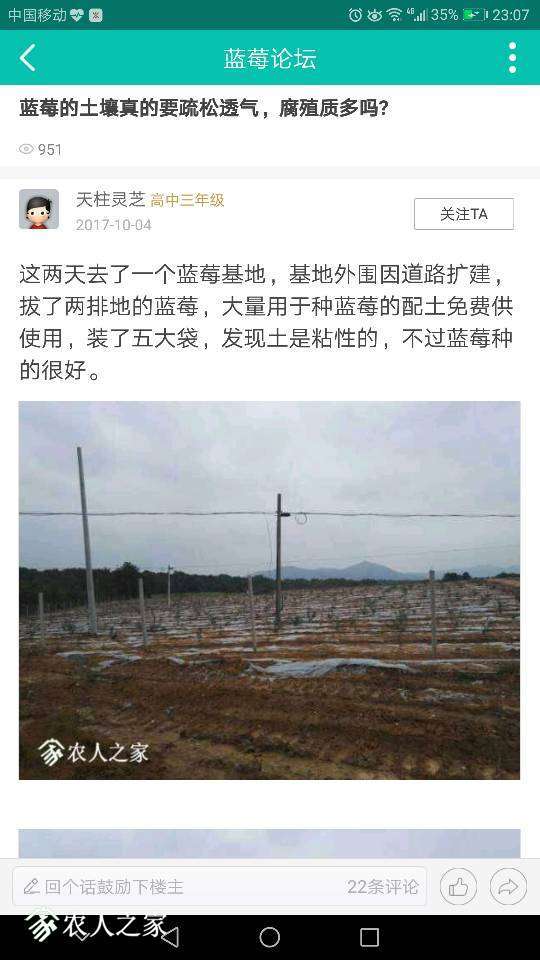This screenshot has width=540, height=960.
Task: Go to the system home screen
Action: point(269,937)
